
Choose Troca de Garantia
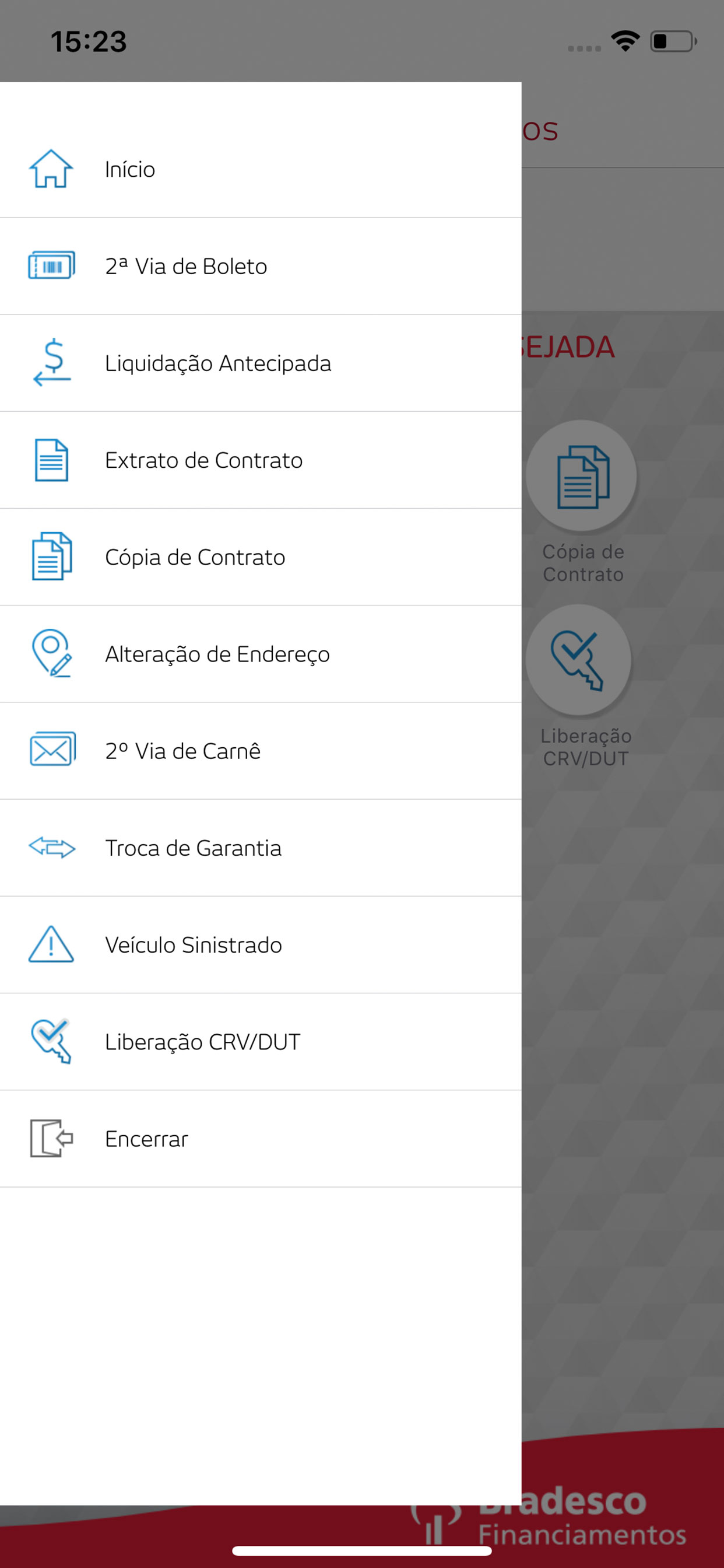(193, 848)
